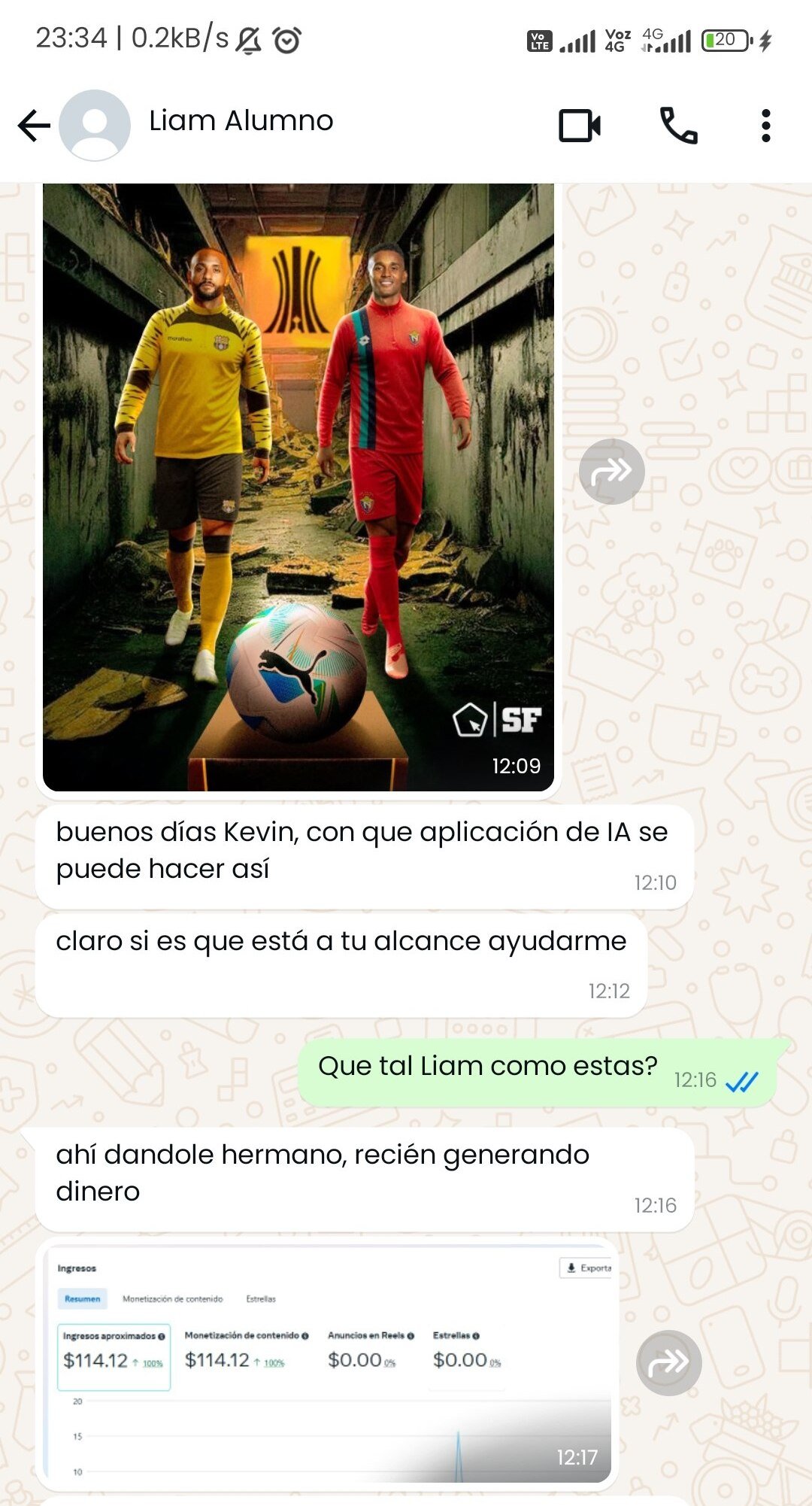View the match poster image full screen
The height and width of the screenshot is (1506, 812).
(297, 481)
